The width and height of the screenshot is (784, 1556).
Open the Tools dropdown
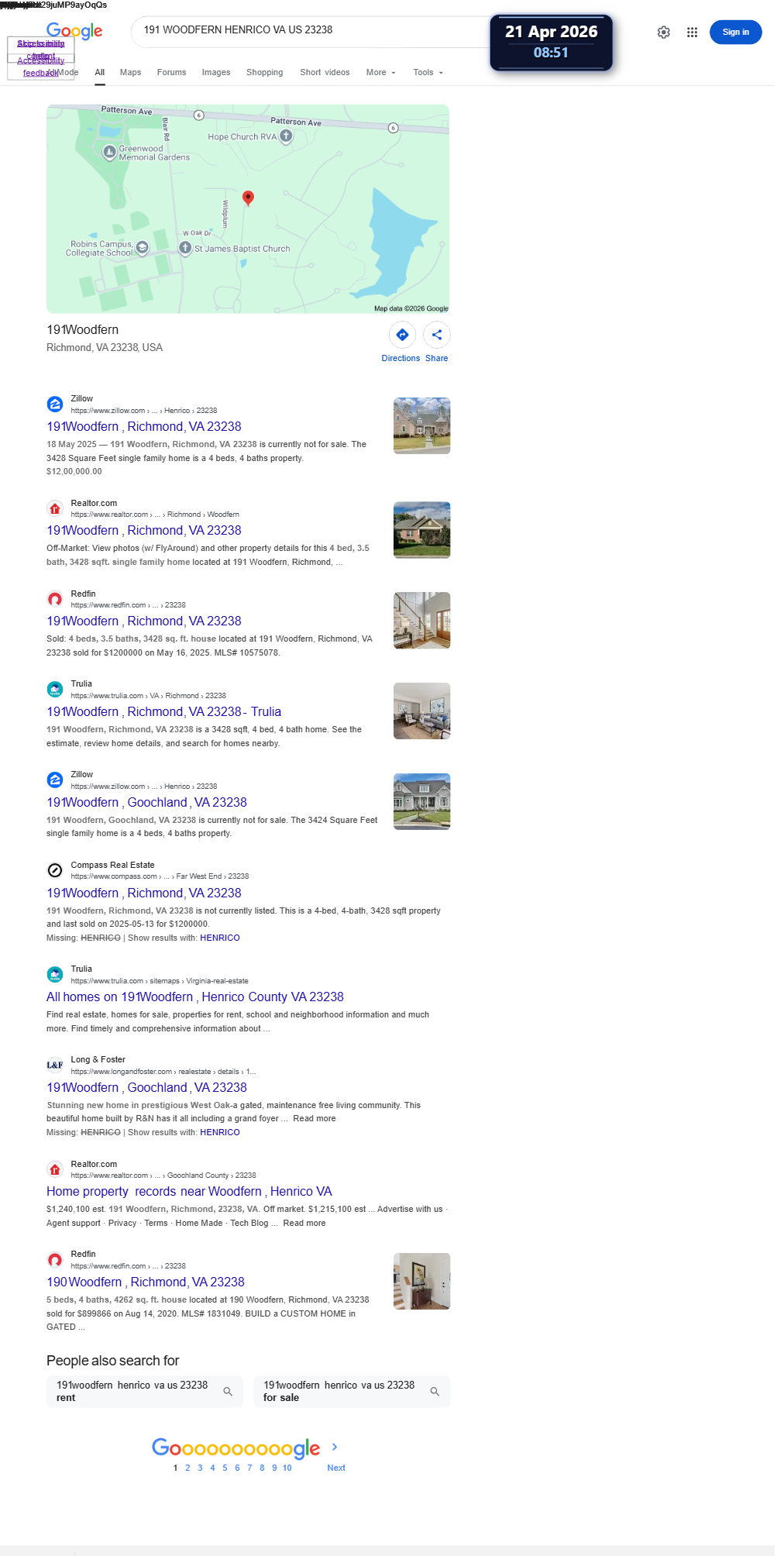click(x=428, y=72)
